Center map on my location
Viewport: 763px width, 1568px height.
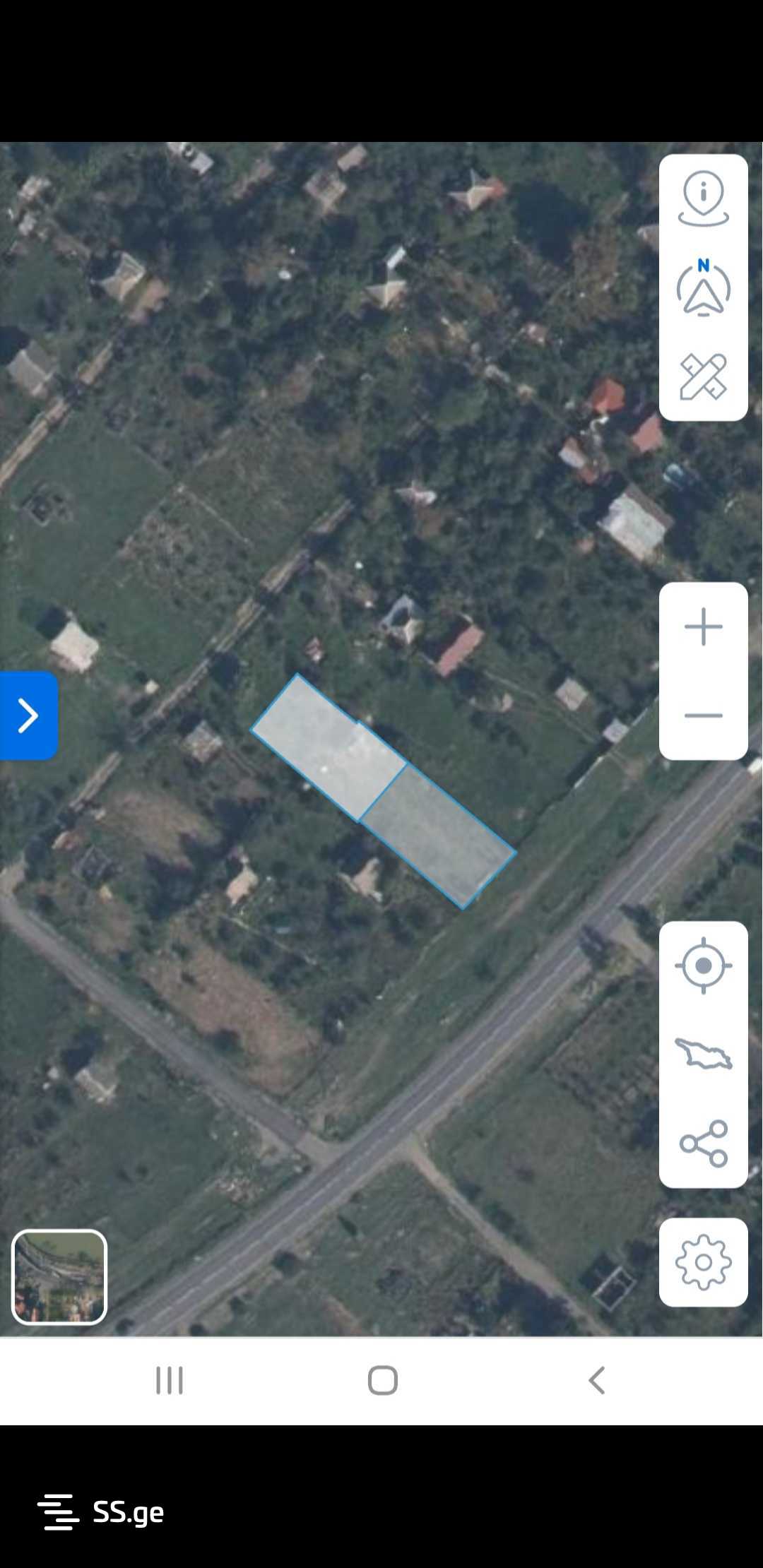[703, 966]
